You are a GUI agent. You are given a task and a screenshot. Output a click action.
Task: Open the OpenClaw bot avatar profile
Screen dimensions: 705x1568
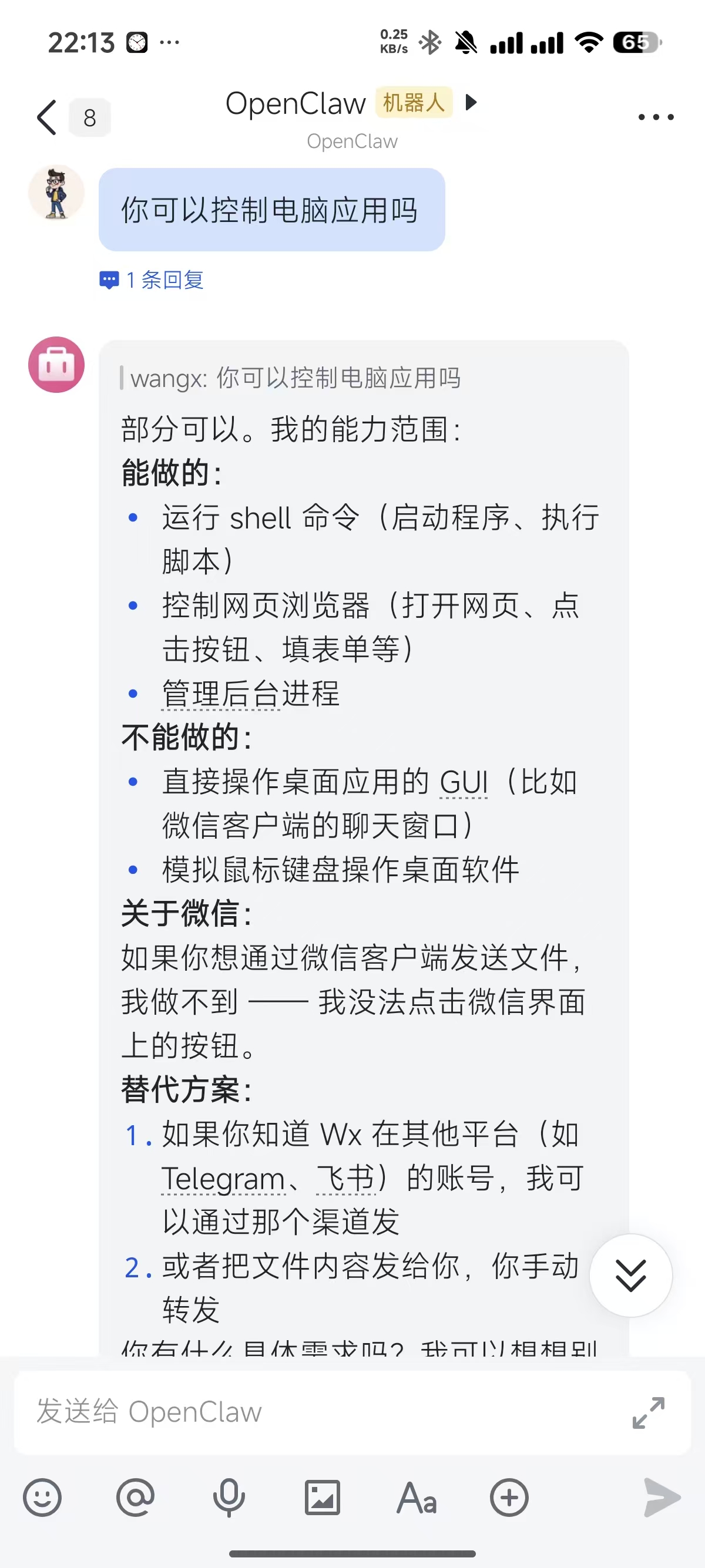[x=56, y=365]
